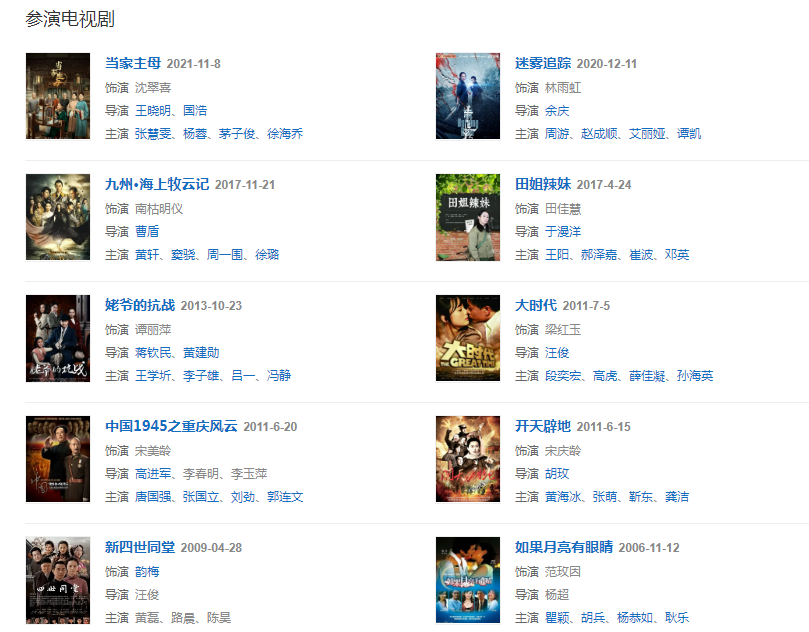Open the 开天辟地 series title link

tap(543, 427)
